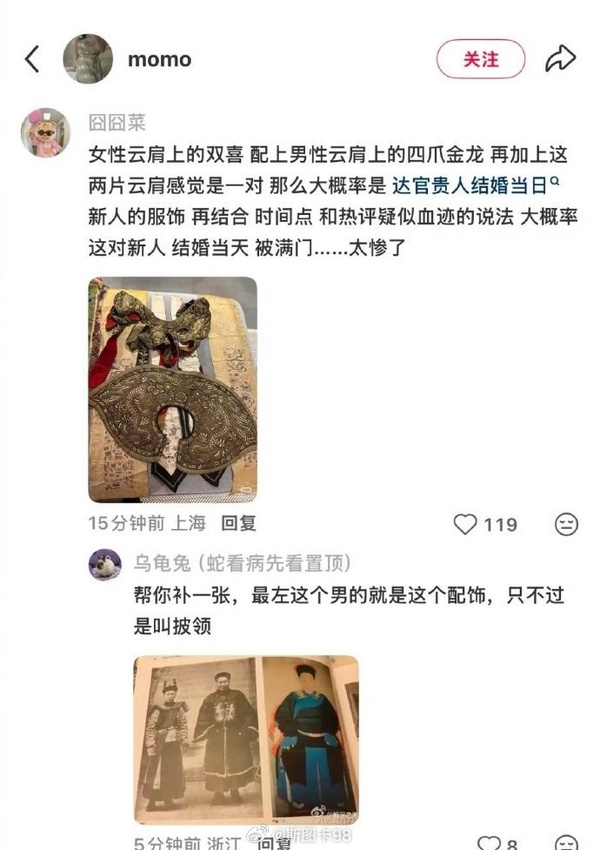Open 乌龟兔's profile avatar
This screenshot has width=600, height=850.
click(105, 565)
